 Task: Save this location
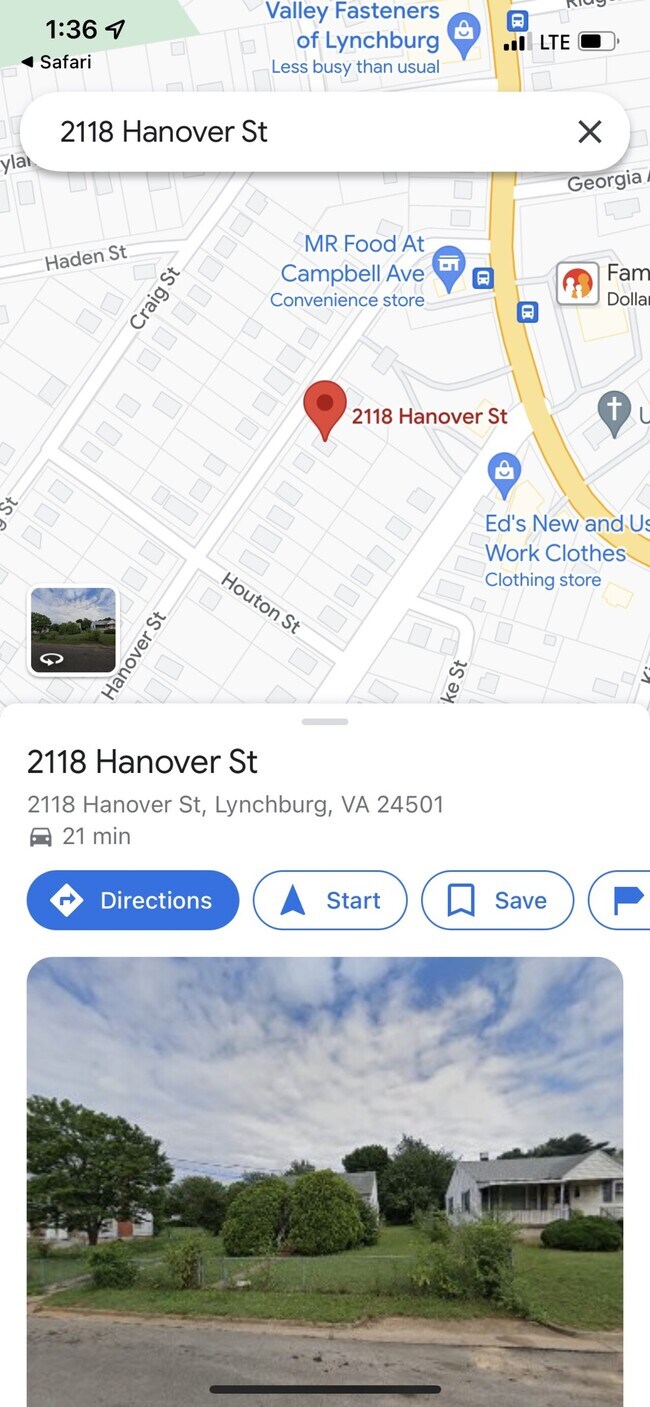497,900
